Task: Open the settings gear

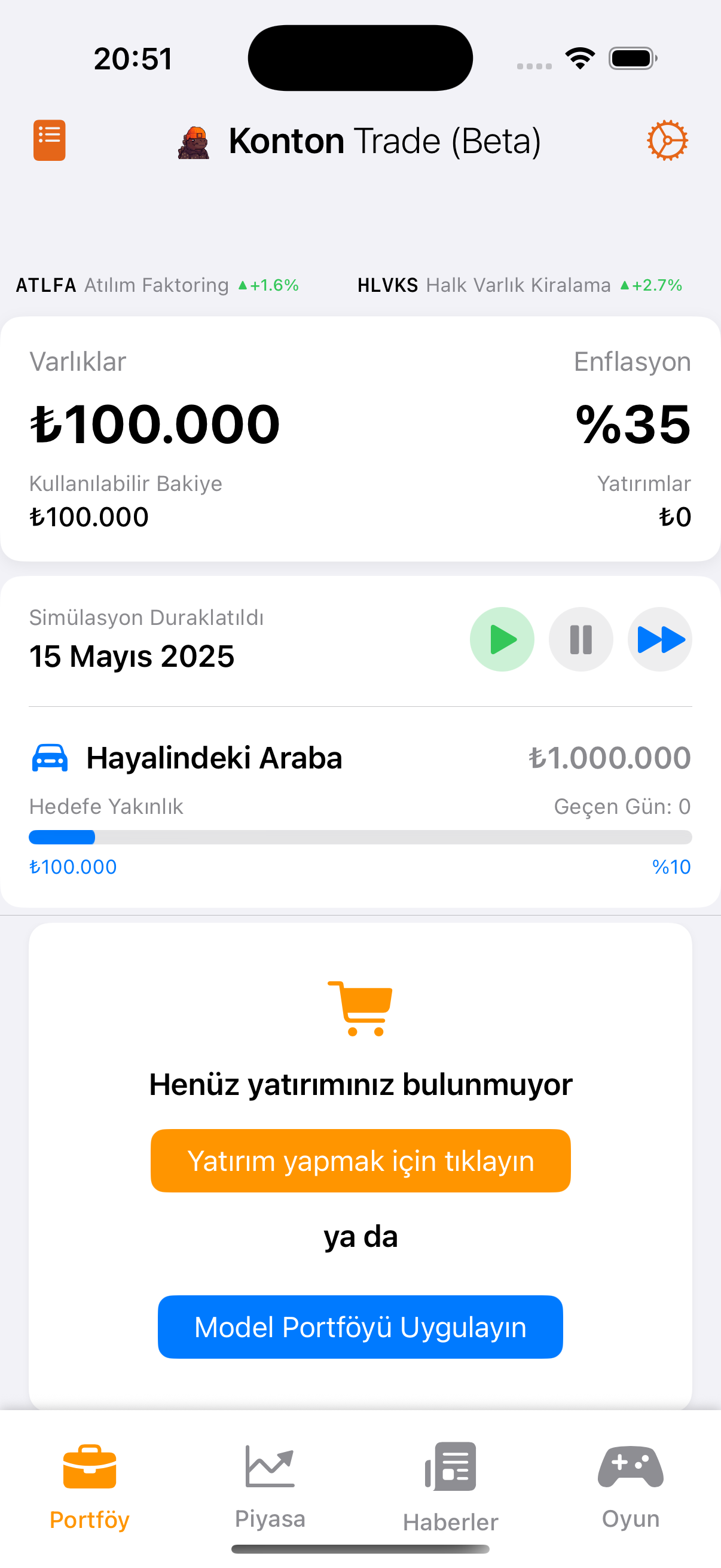Action: tap(668, 139)
